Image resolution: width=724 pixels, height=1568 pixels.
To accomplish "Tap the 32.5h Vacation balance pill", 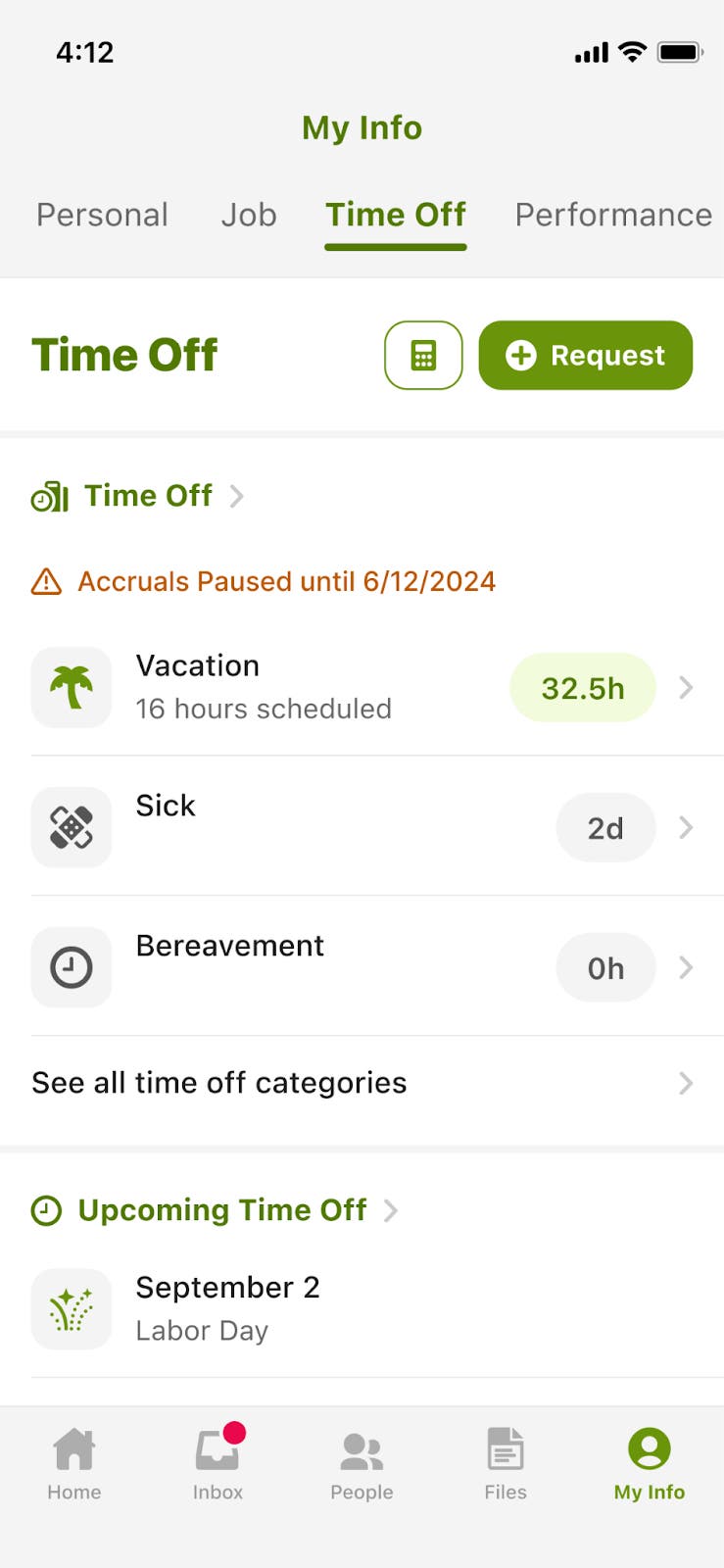I will [x=582, y=687].
